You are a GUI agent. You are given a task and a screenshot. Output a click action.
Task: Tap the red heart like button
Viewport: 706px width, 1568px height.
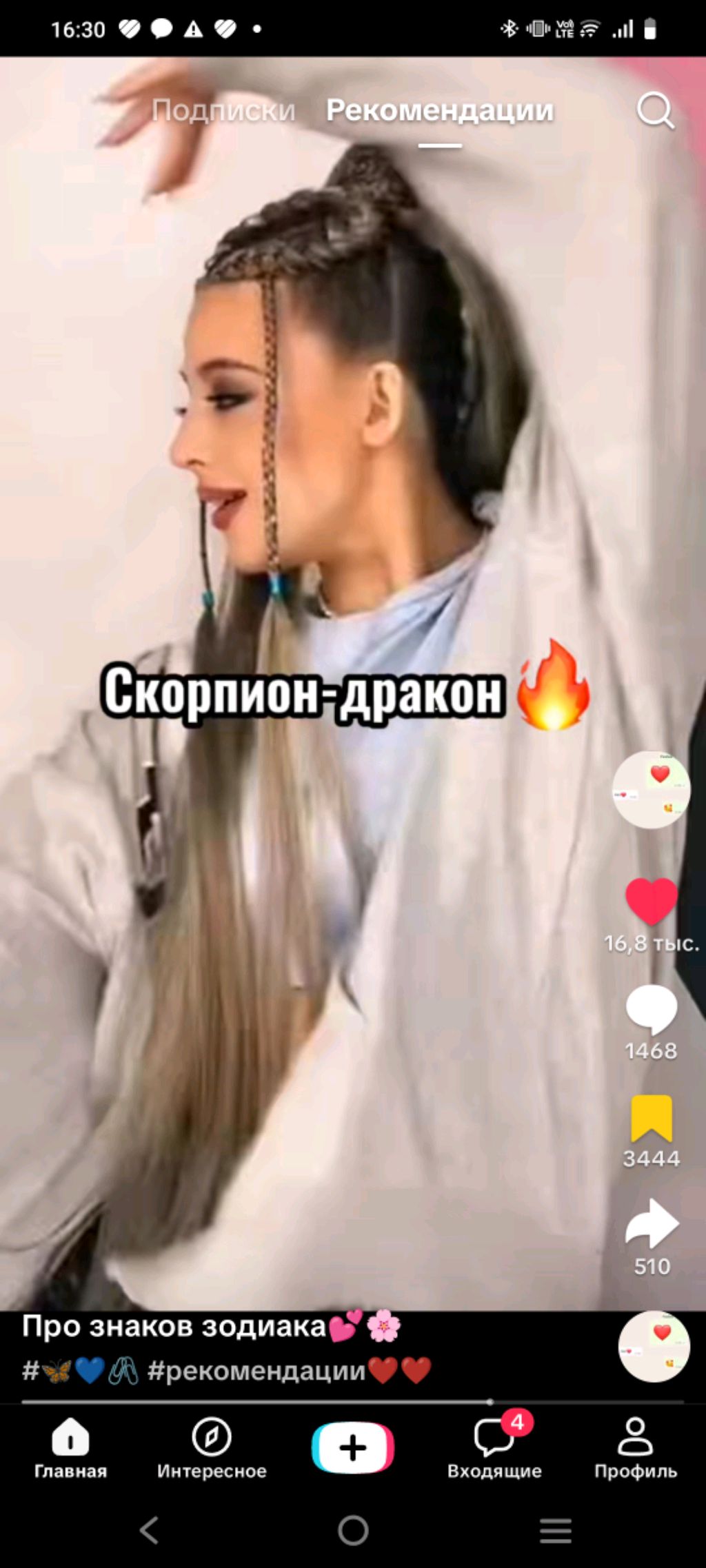point(651,901)
